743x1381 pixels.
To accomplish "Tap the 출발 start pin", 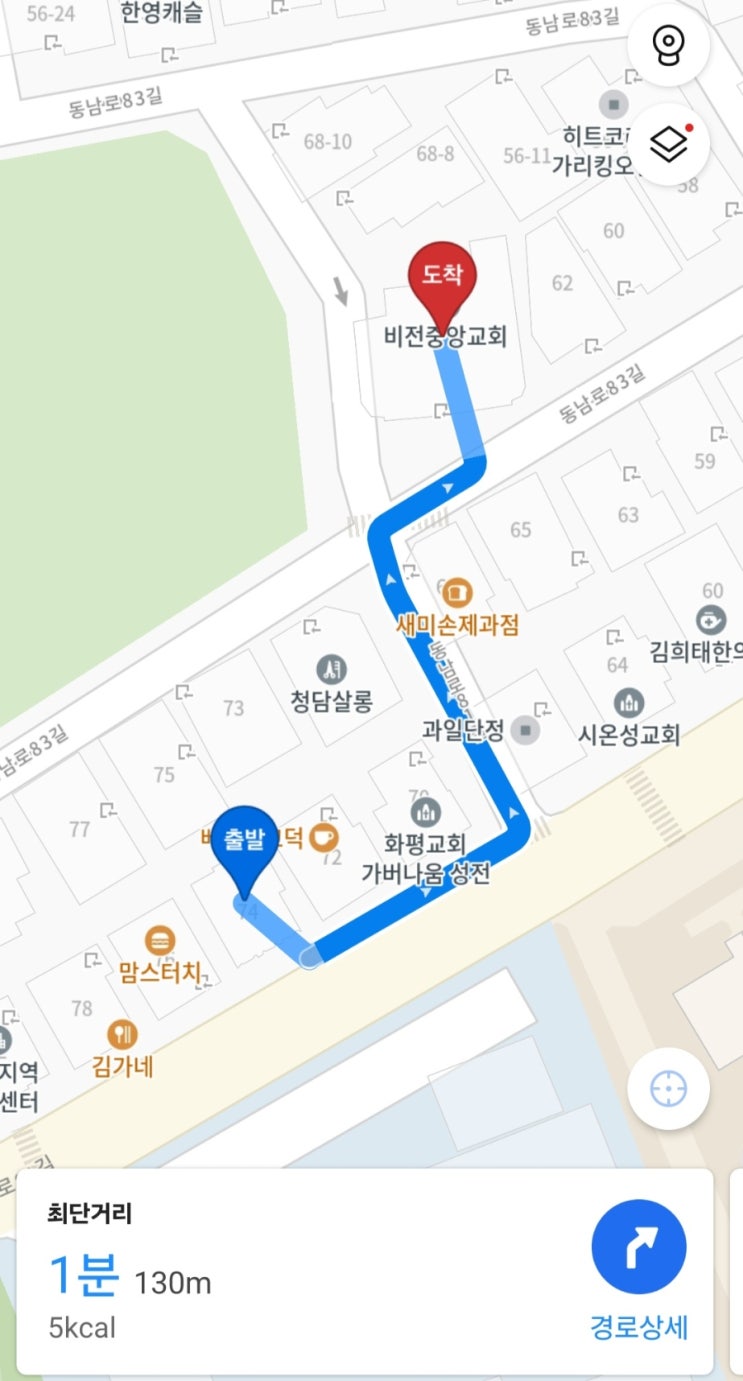I will pos(244,847).
